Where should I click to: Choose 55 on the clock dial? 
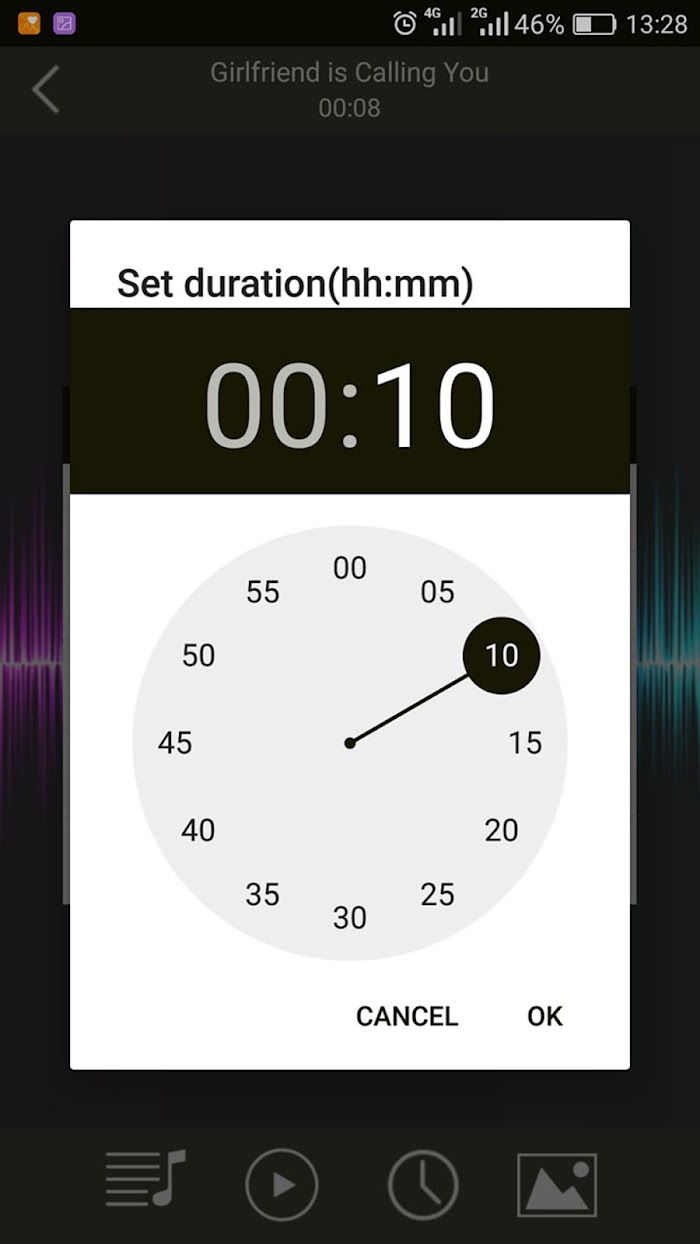point(262,592)
